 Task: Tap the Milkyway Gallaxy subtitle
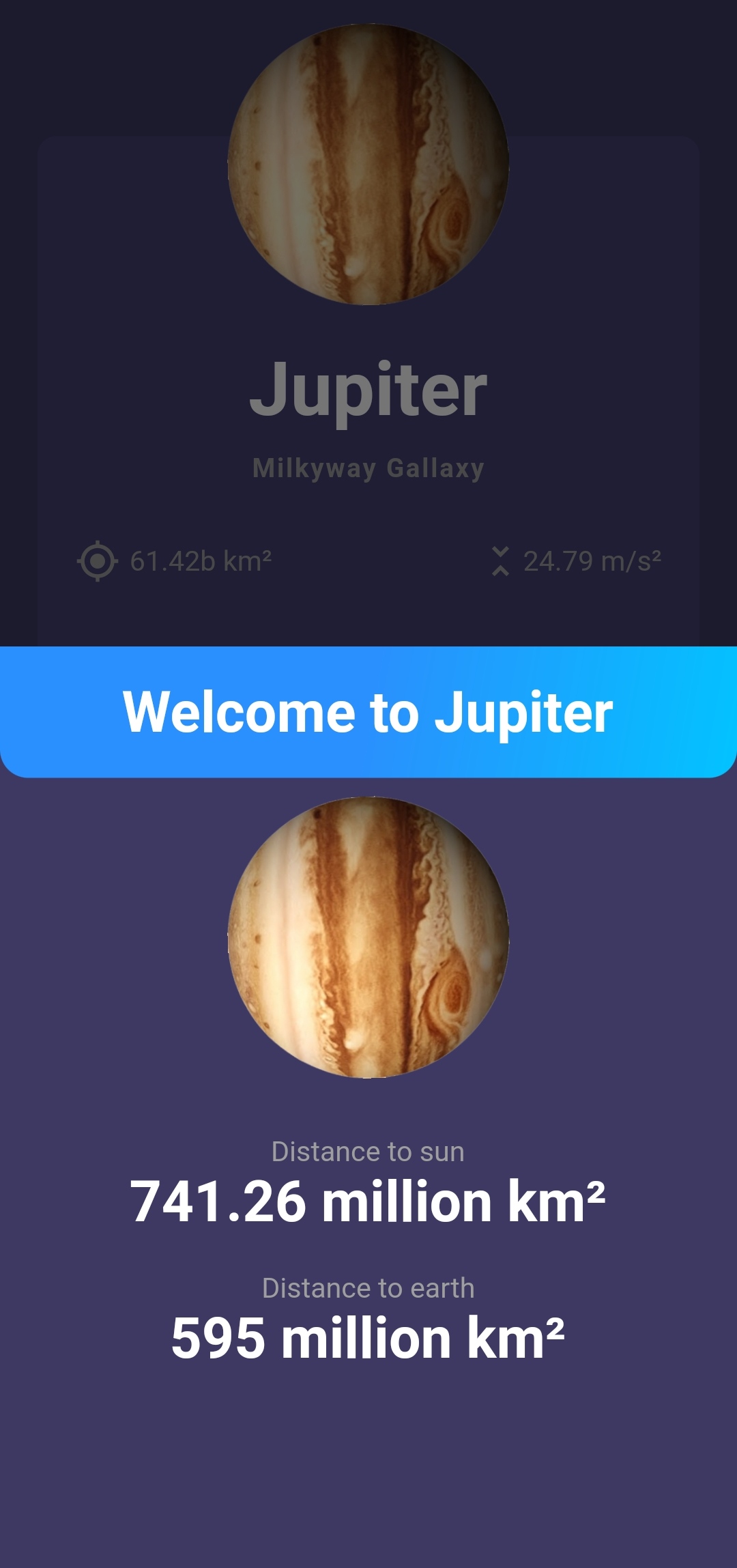pyautogui.click(x=369, y=468)
